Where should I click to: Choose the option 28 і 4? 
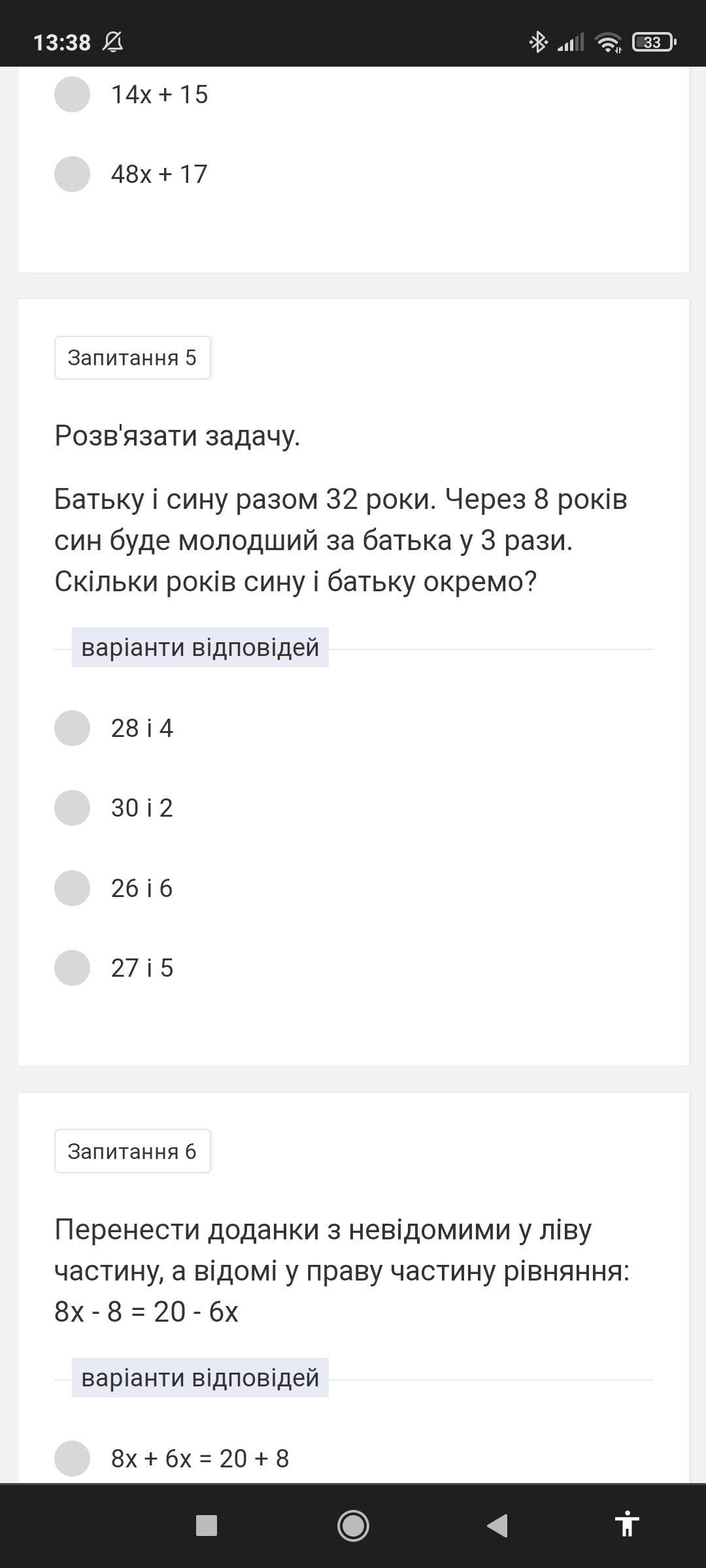(x=72, y=728)
